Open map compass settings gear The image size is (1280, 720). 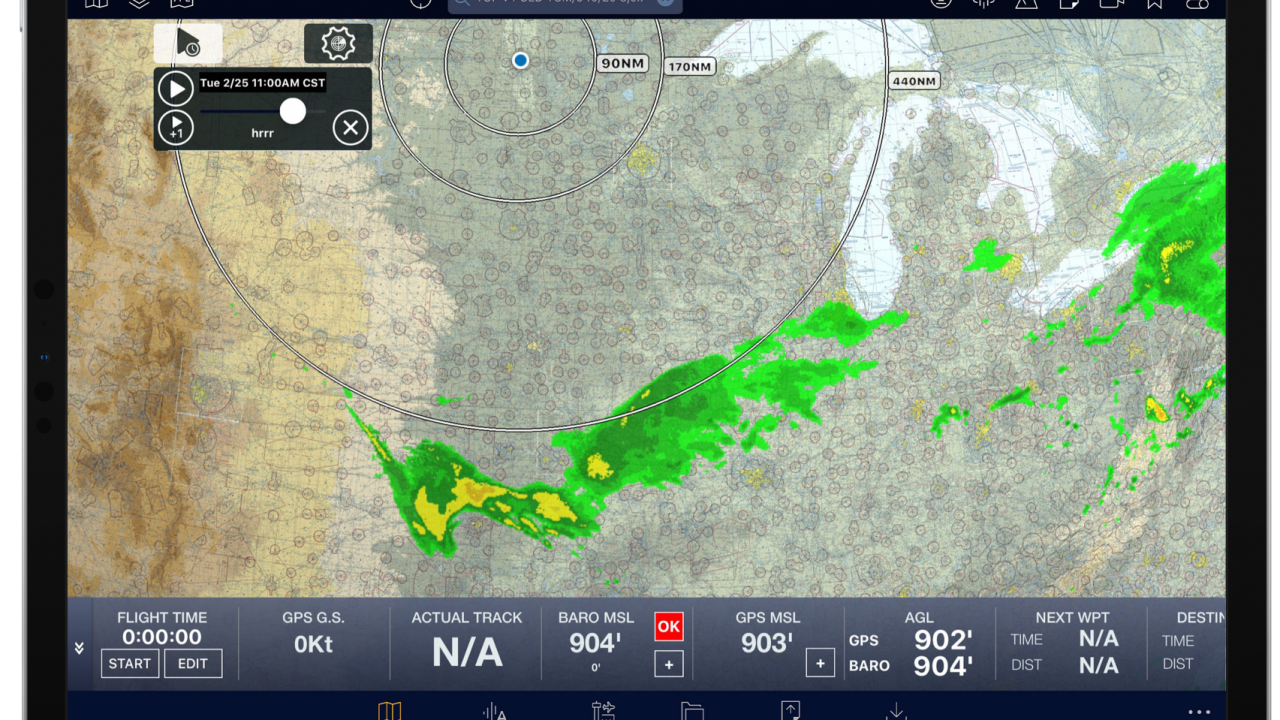tap(338, 44)
